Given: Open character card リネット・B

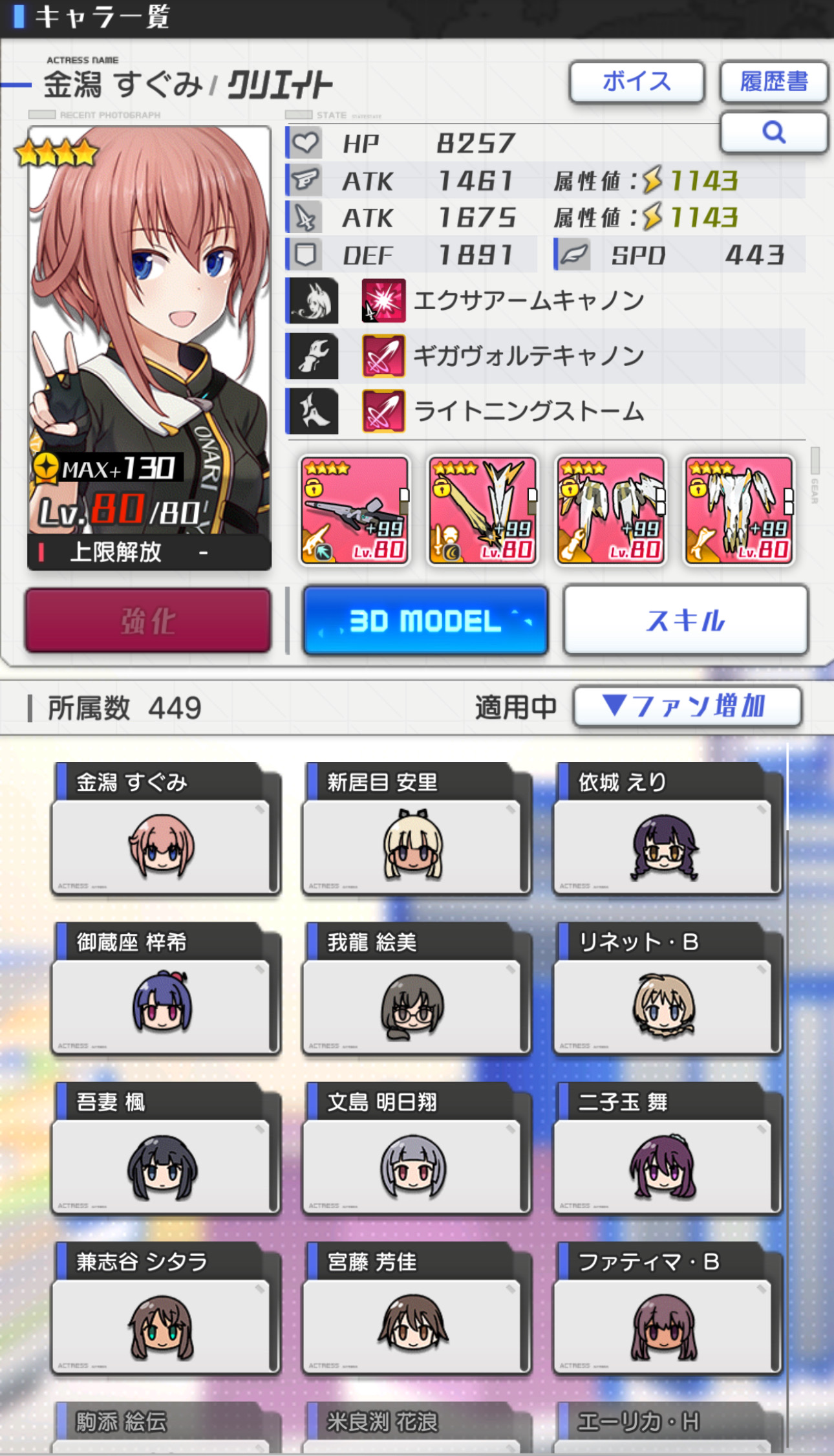Looking at the screenshot, I should pyautogui.click(x=668, y=988).
